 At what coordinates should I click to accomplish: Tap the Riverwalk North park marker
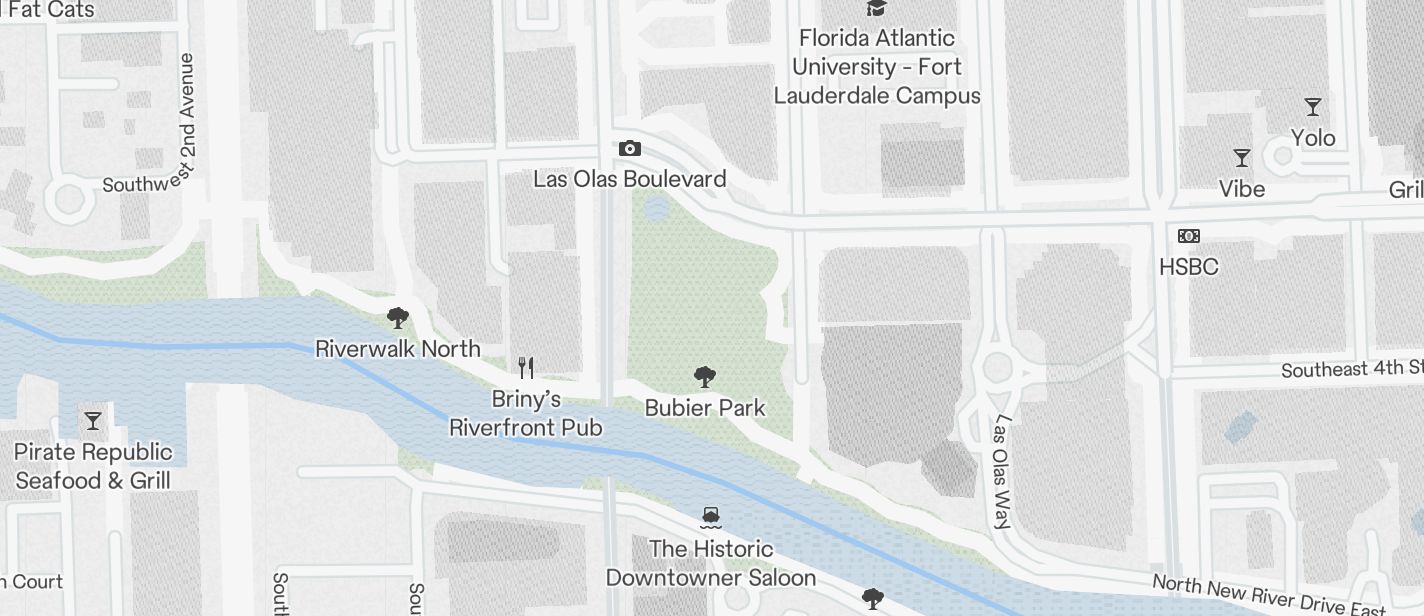(398, 319)
